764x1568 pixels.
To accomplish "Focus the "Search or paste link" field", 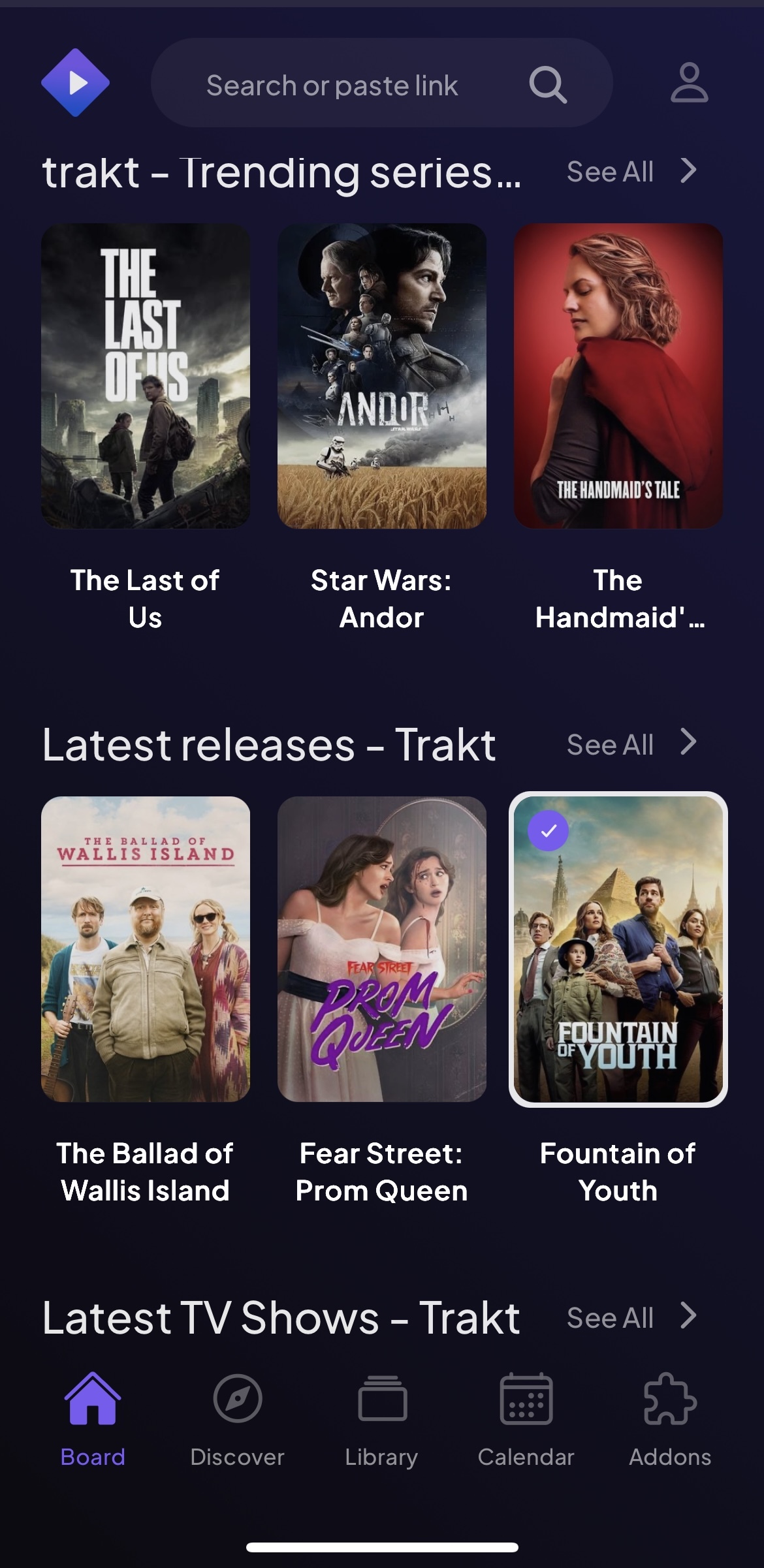I will [381, 83].
